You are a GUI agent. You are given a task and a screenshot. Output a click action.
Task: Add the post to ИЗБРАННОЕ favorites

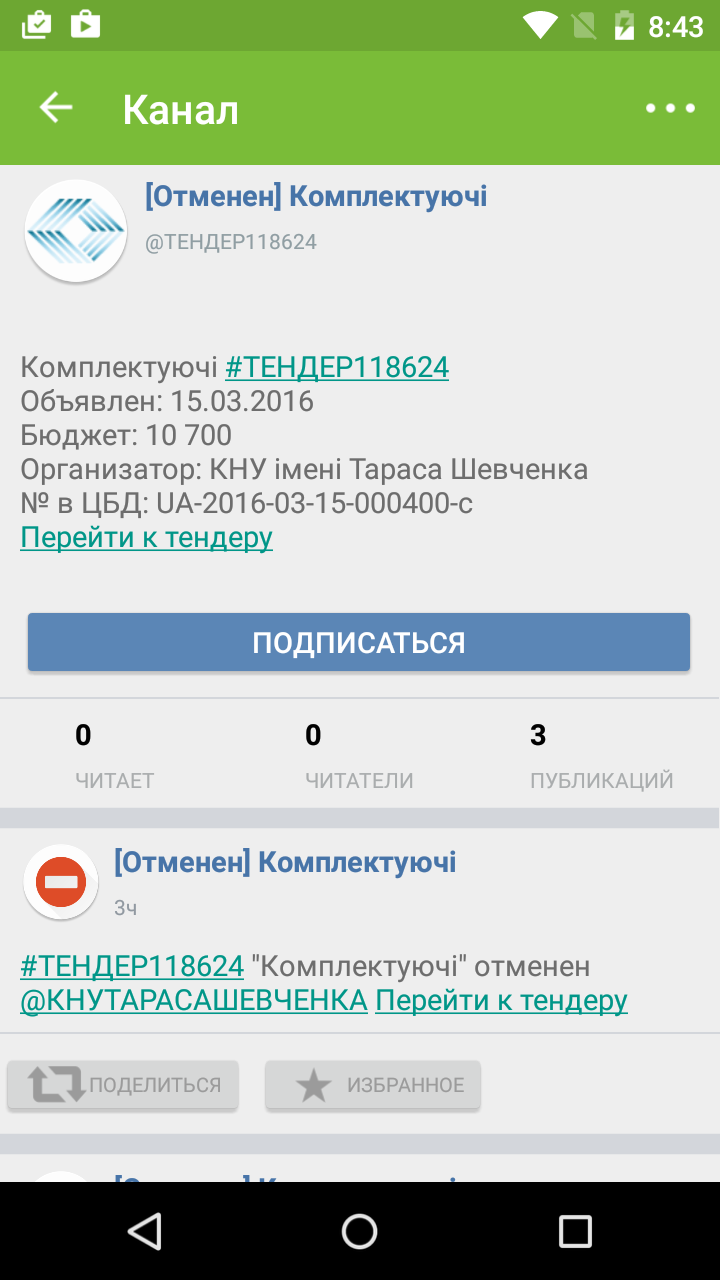373,1085
